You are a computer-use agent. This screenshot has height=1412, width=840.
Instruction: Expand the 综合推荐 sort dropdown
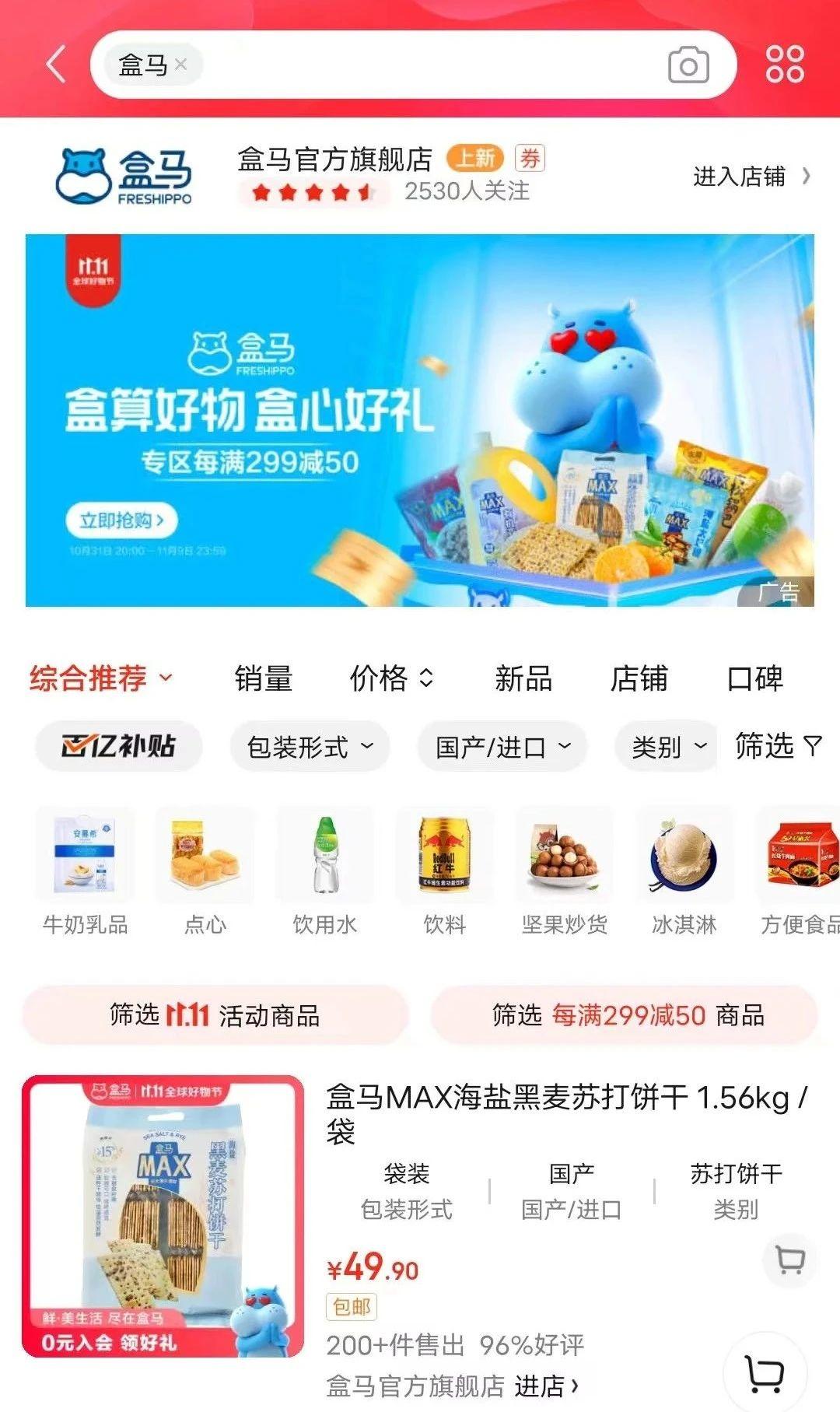(101, 678)
